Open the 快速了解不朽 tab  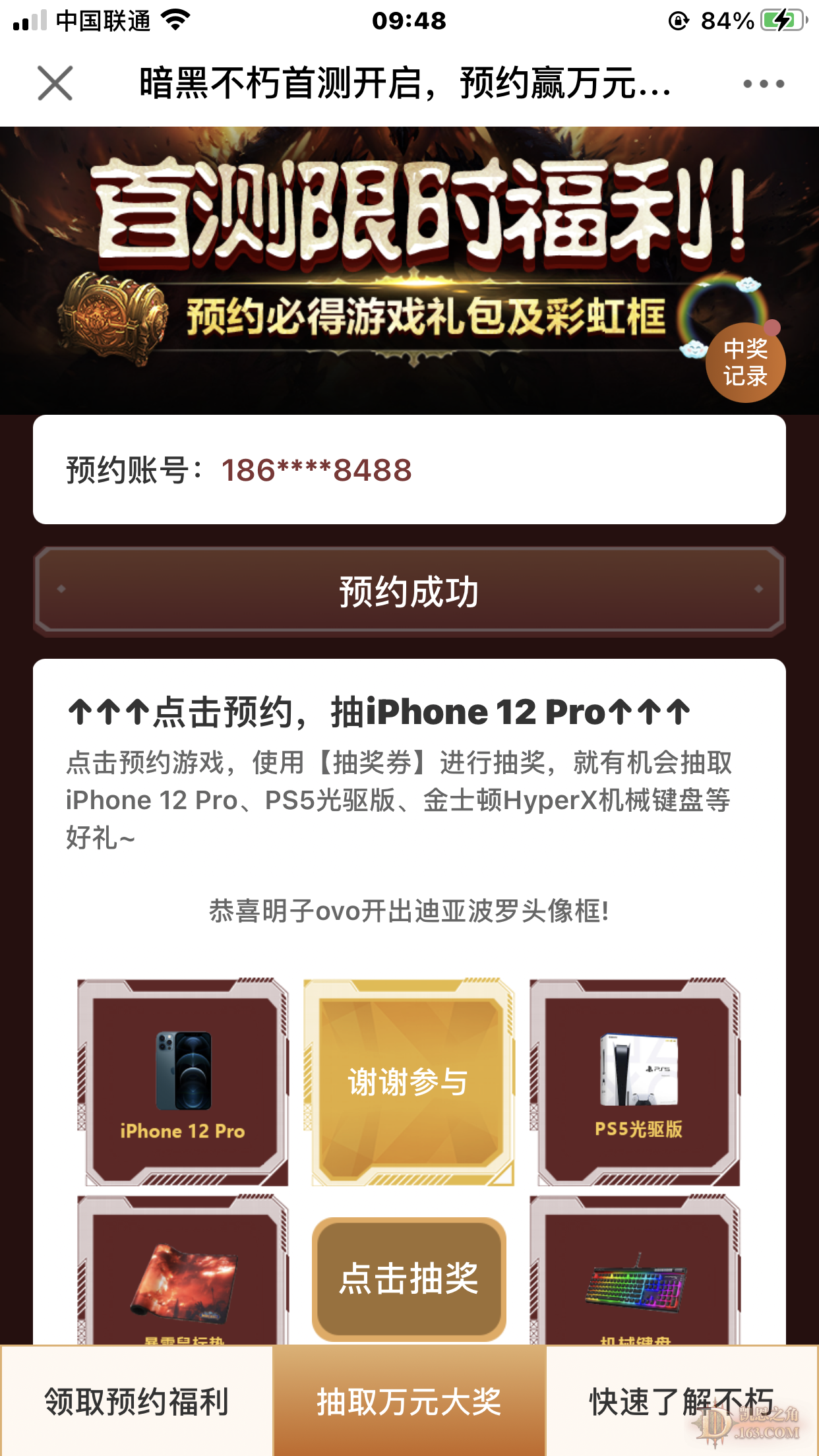pyautogui.click(x=682, y=1401)
